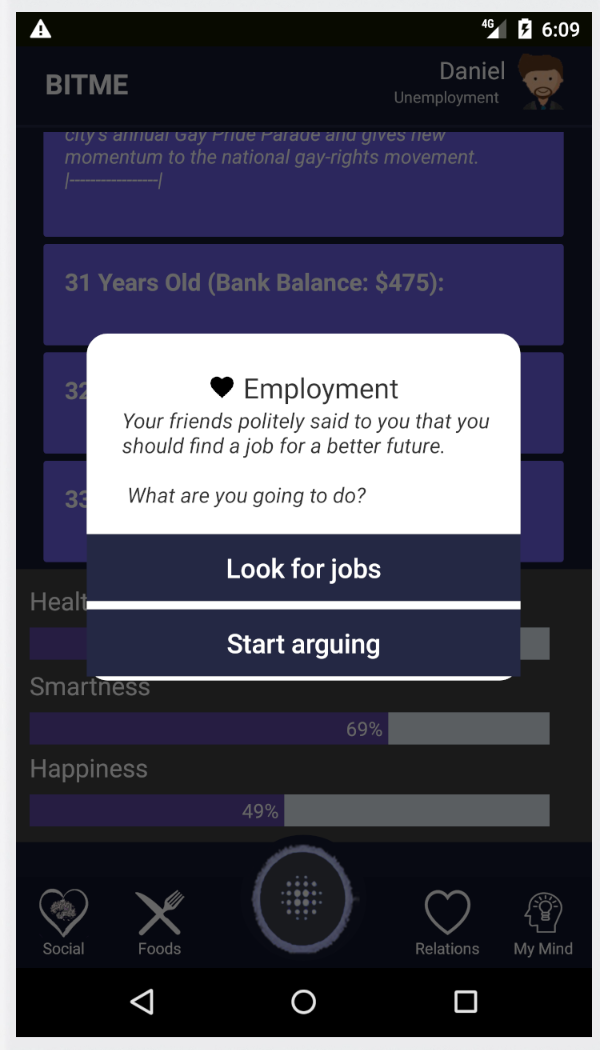Open Daniel's profile avatar
Screen dimensions: 600x1050
(540, 82)
